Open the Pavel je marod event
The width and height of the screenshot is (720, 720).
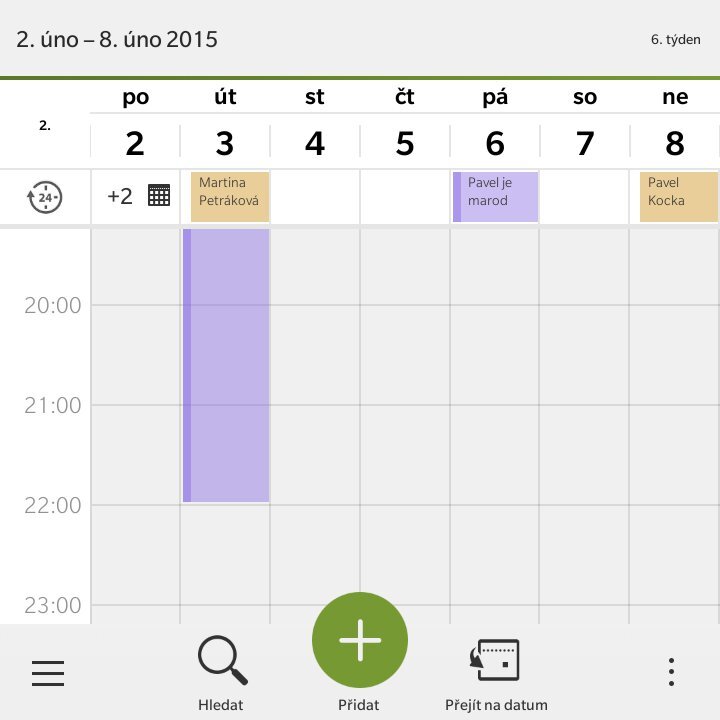[495, 197]
